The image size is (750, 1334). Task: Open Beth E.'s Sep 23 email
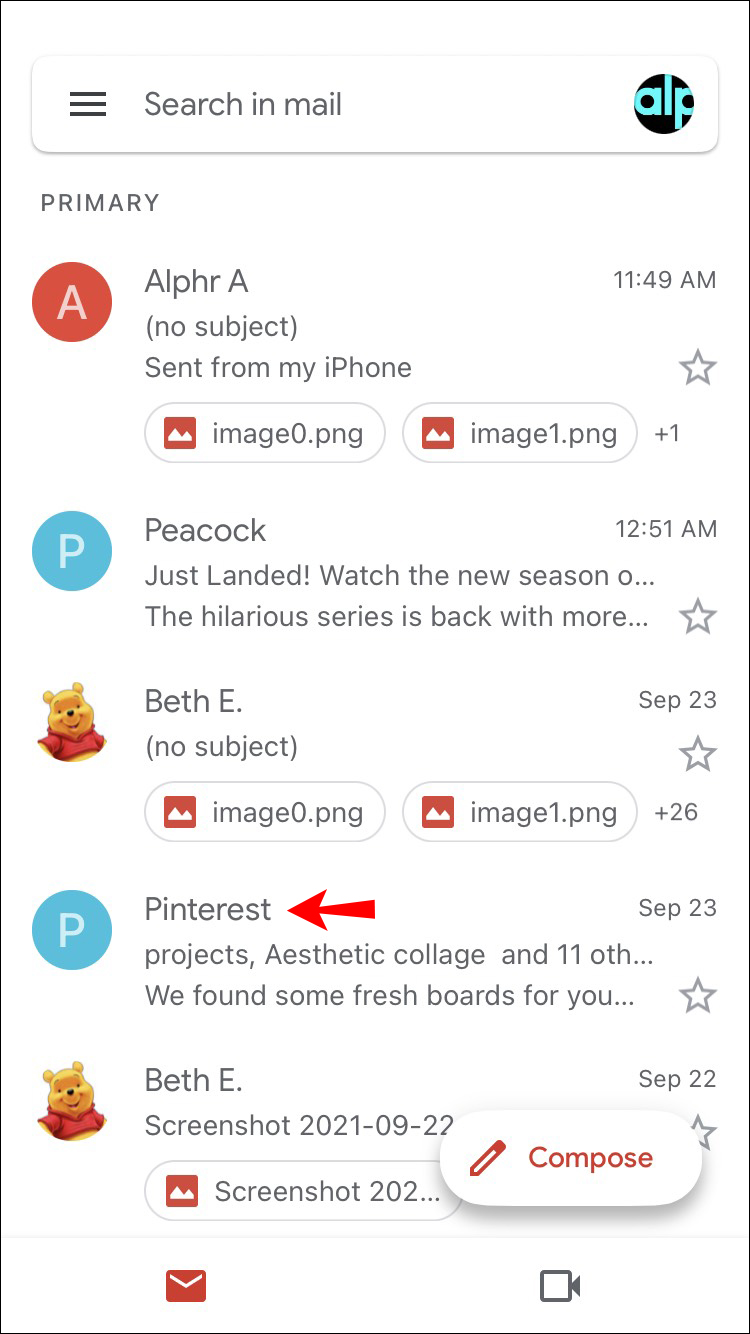coord(400,723)
